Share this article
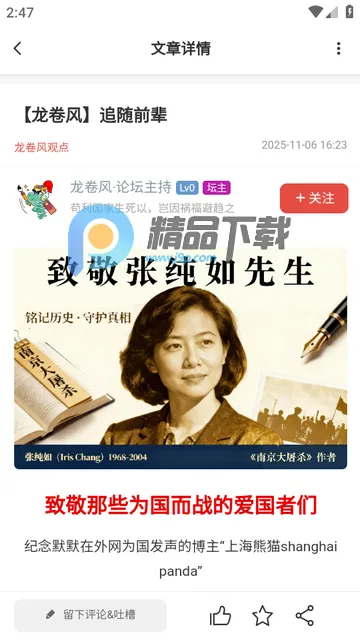 point(304,616)
